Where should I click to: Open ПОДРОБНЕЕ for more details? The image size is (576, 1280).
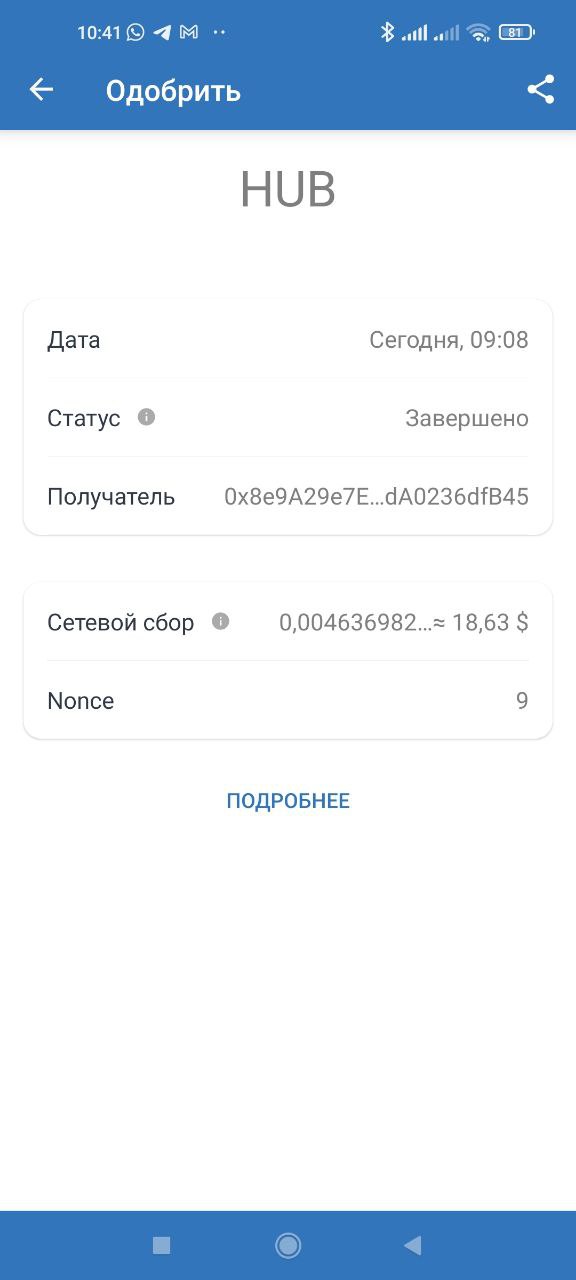(288, 801)
